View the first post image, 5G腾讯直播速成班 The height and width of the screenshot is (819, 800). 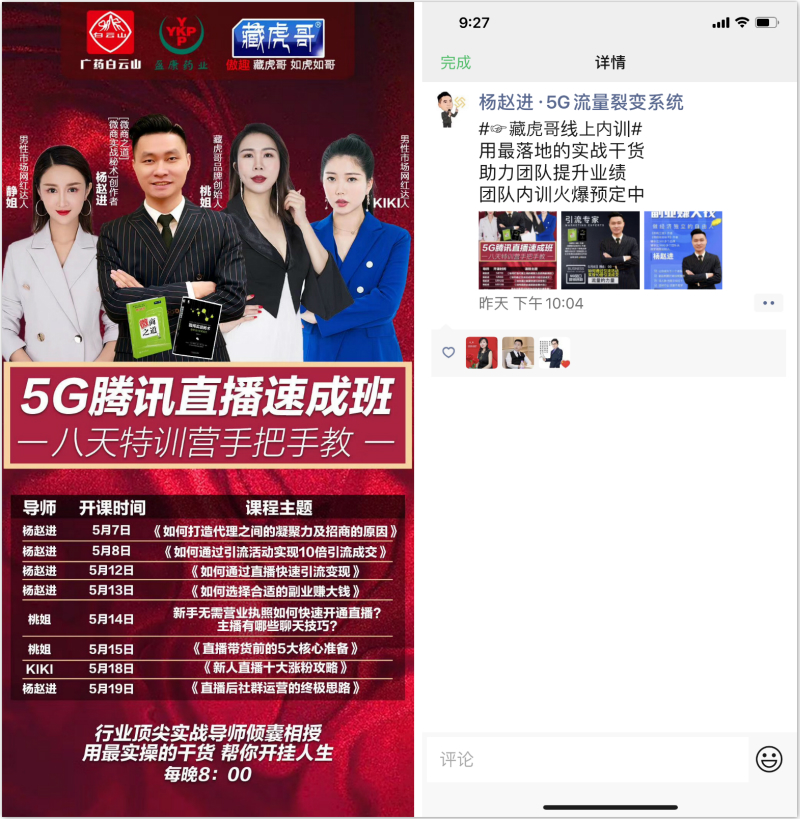pyautogui.click(x=517, y=250)
